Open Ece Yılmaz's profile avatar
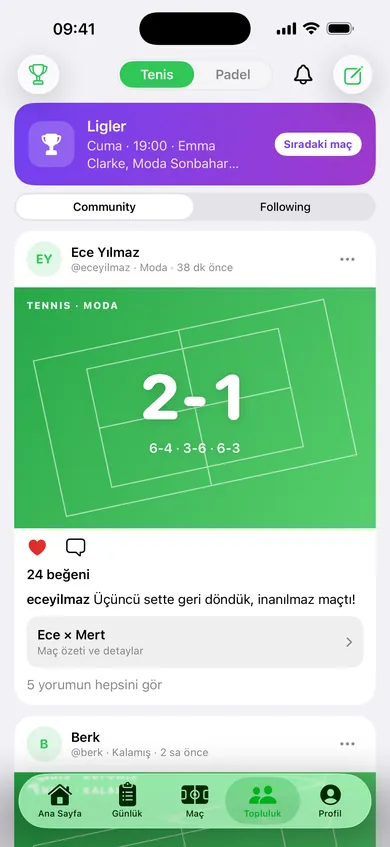 pyautogui.click(x=44, y=259)
